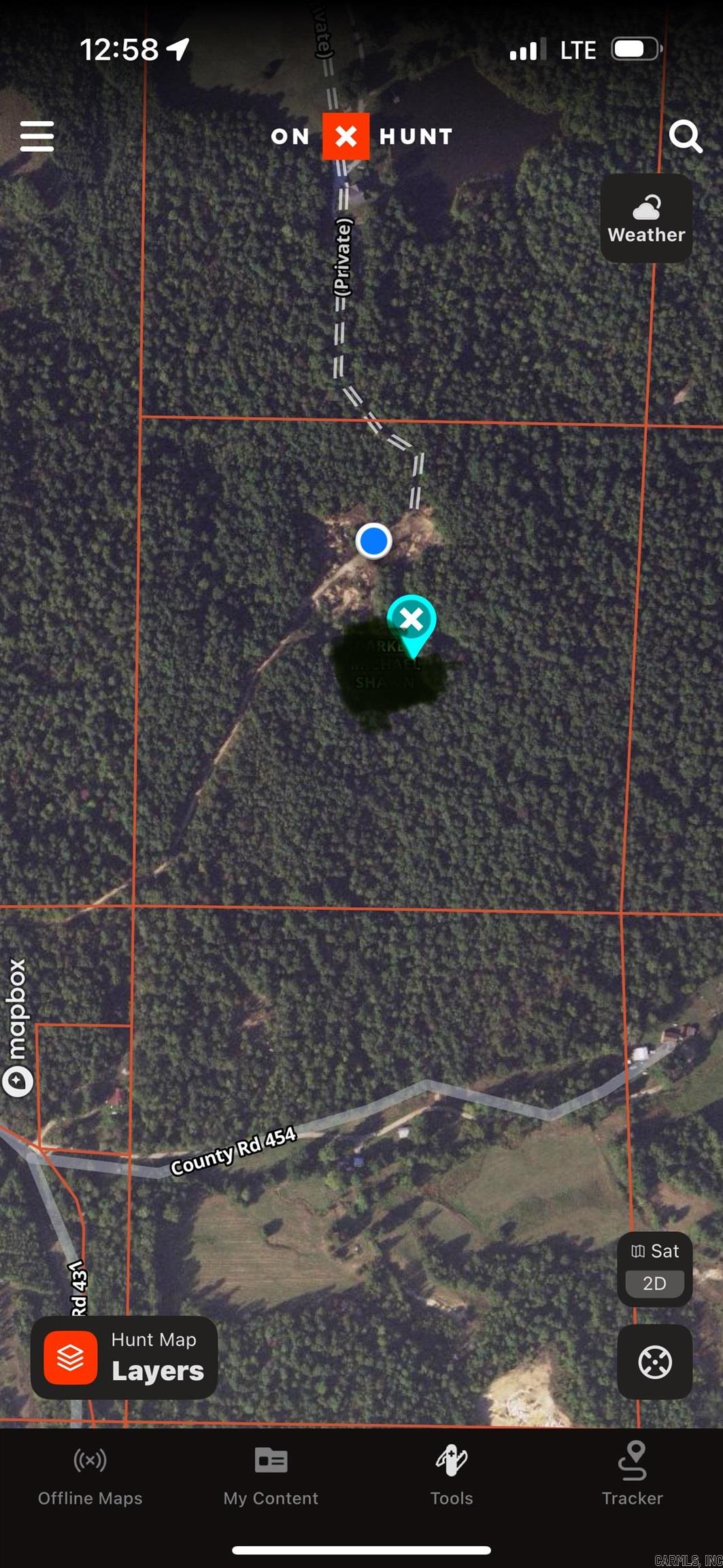Open Hunt Map Layers
723x1568 pixels.
tap(124, 1358)
